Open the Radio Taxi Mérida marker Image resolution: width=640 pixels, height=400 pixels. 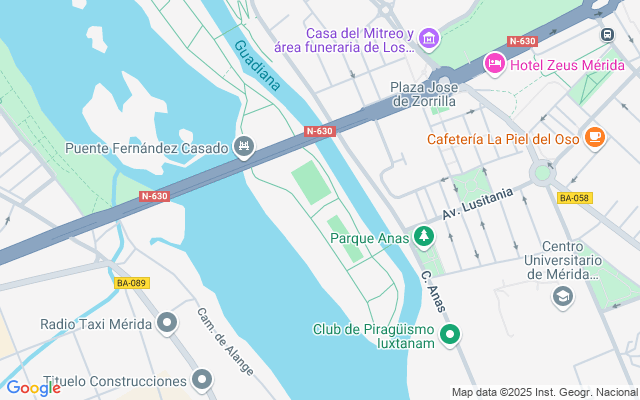[x=166, y=324]
